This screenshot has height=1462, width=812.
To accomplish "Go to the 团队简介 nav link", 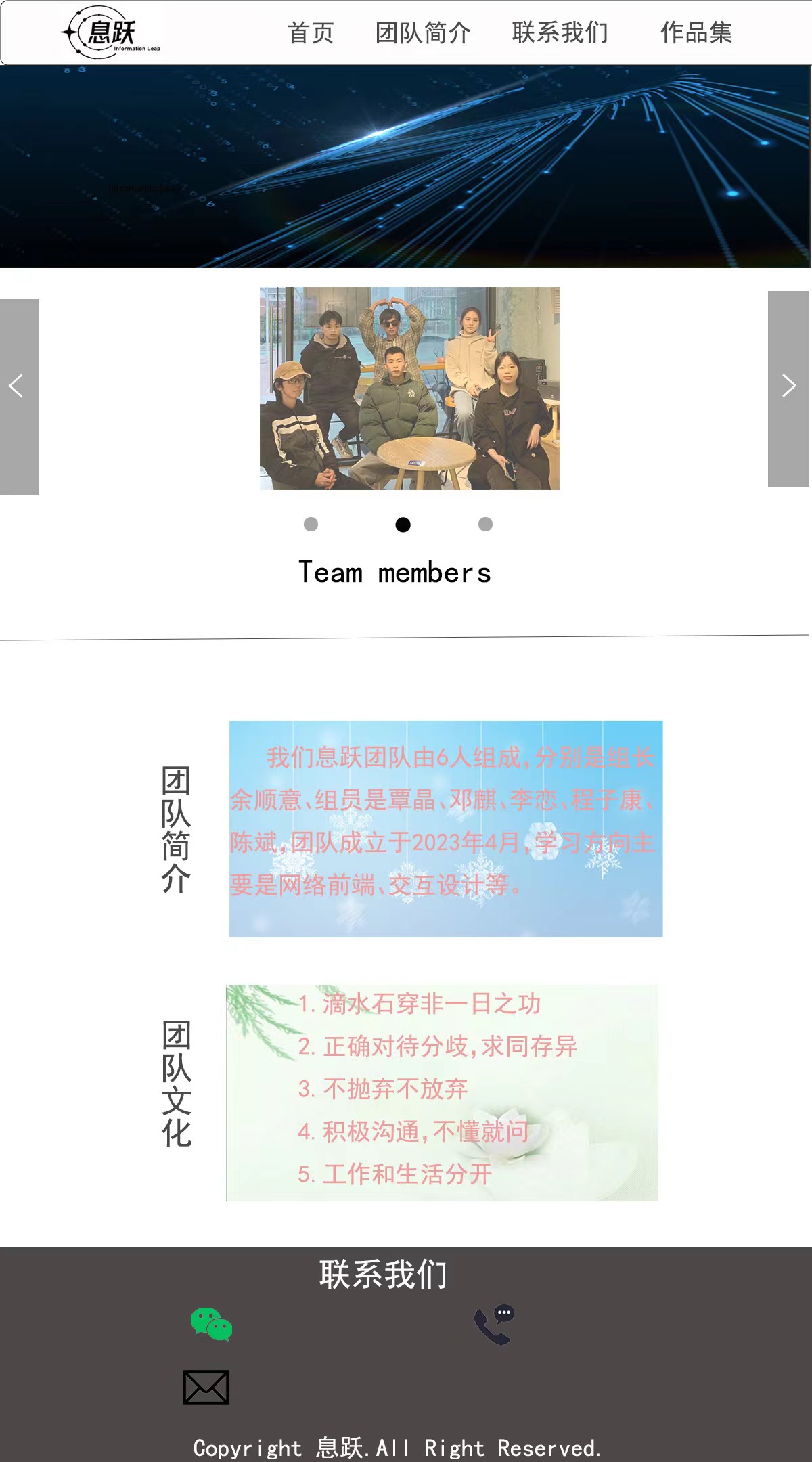I will coord(423,32).
